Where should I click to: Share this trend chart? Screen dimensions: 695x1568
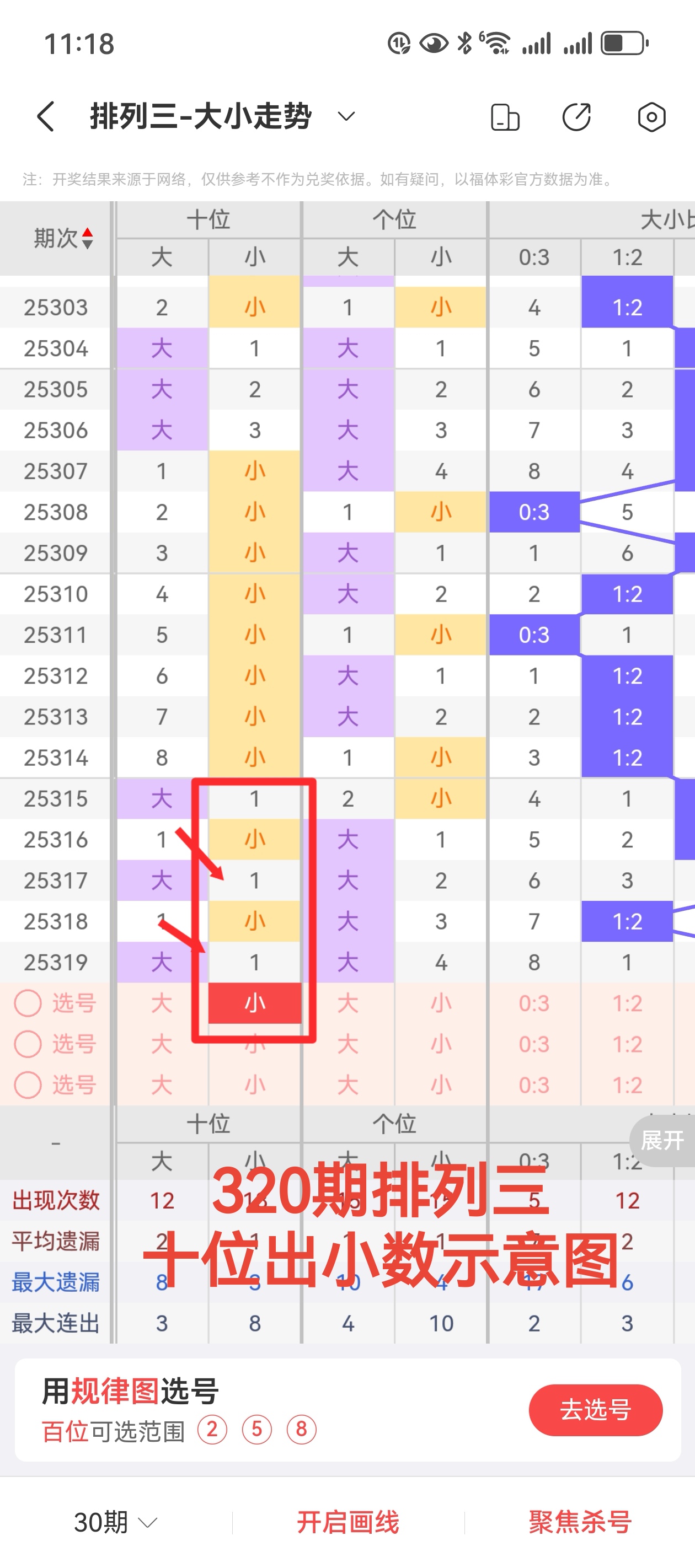pyautogui.click(x=576, y=117)
